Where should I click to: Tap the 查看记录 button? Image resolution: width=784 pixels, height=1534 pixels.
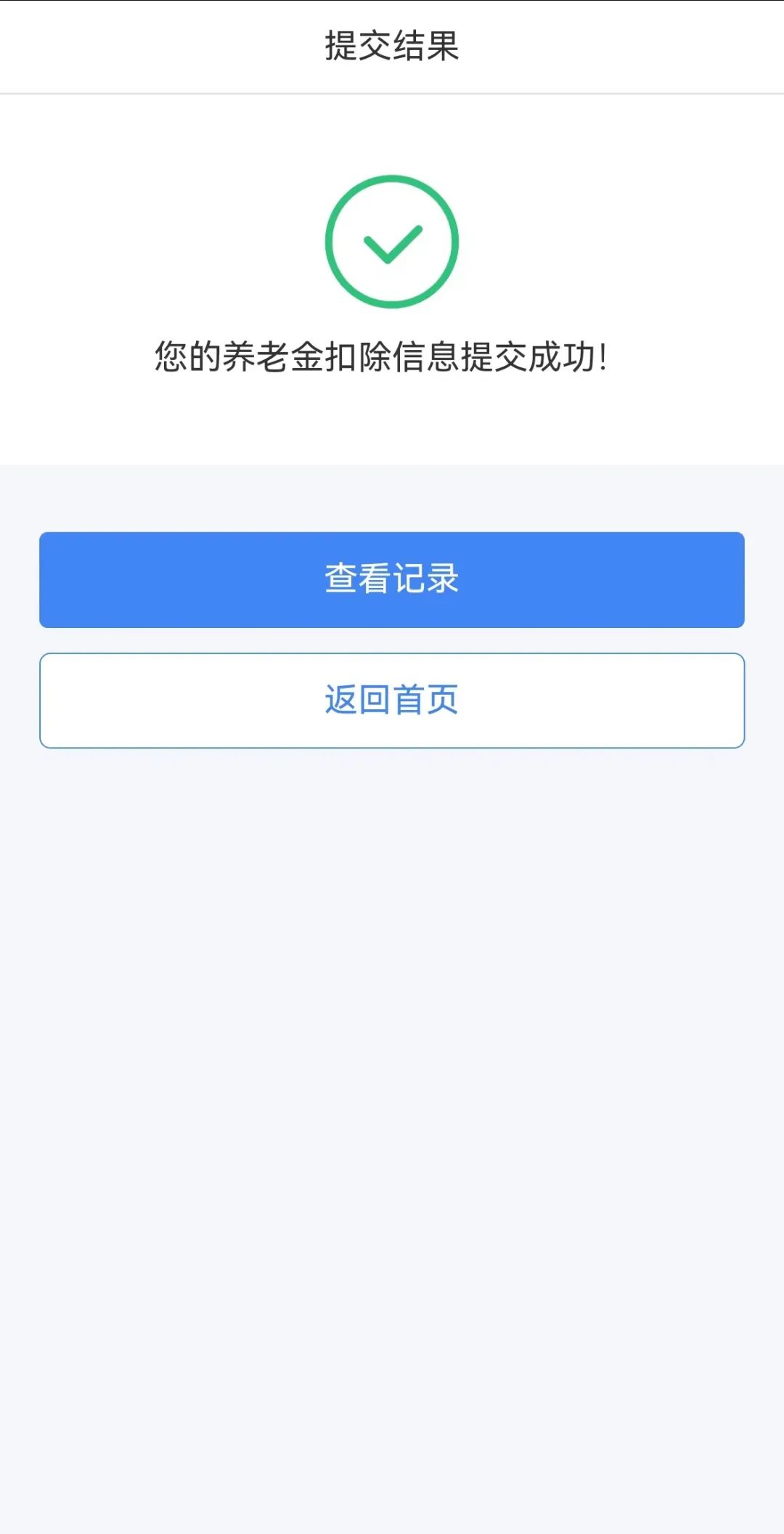coord(392,579)
